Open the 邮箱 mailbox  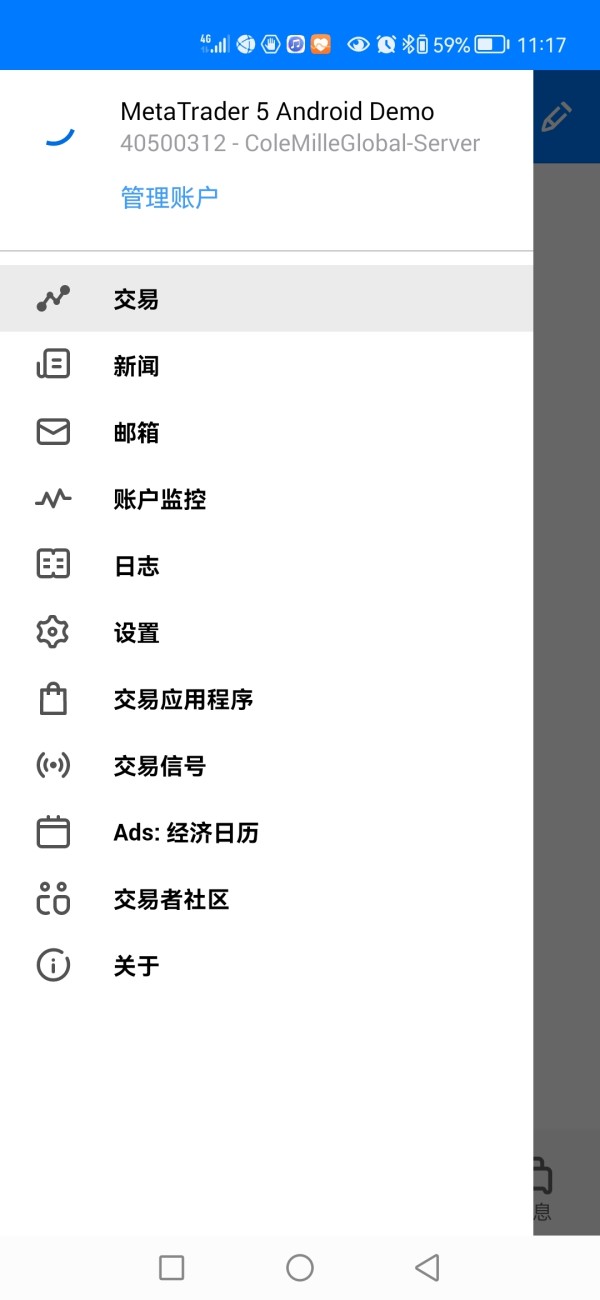(x=266, y=433)
